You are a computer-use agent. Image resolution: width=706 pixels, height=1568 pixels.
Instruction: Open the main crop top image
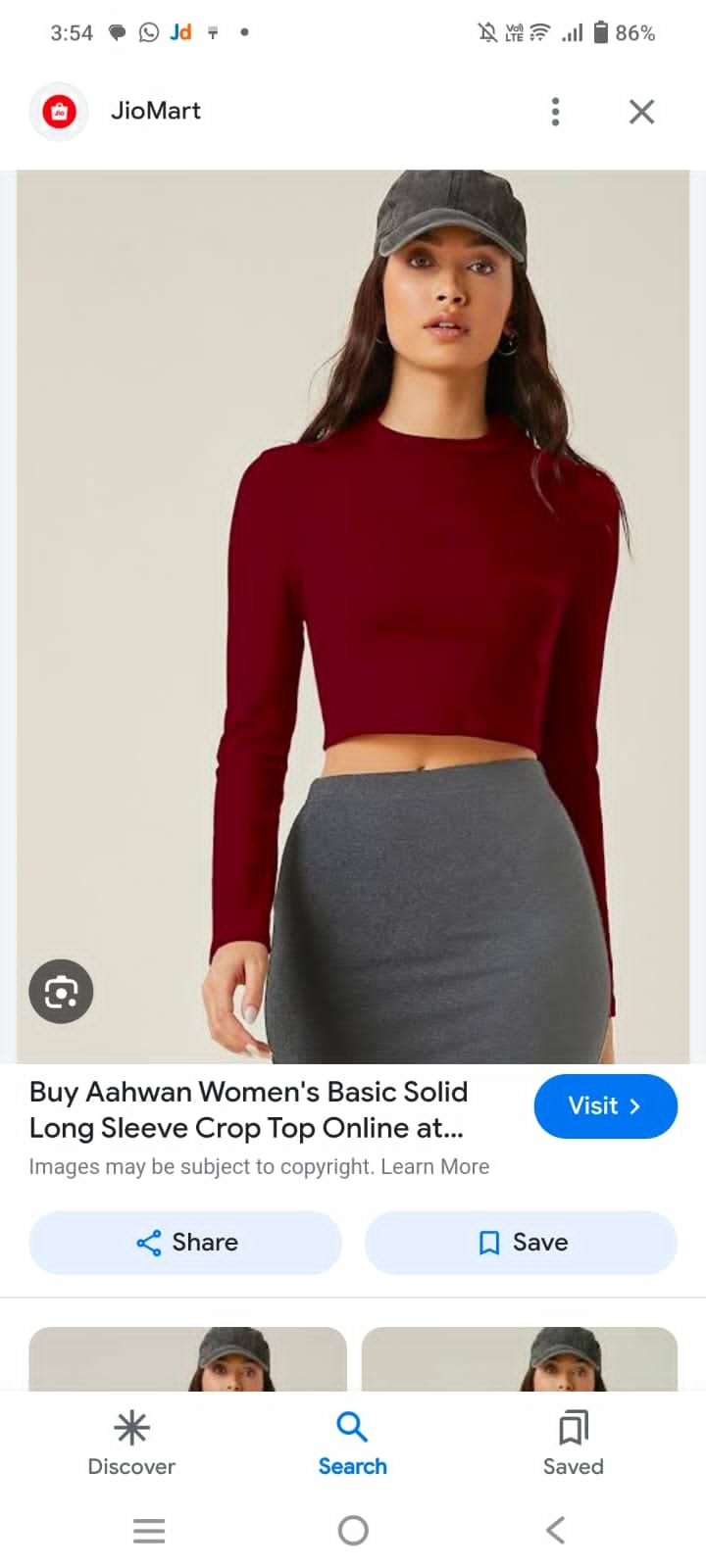(x=353, y=617)
